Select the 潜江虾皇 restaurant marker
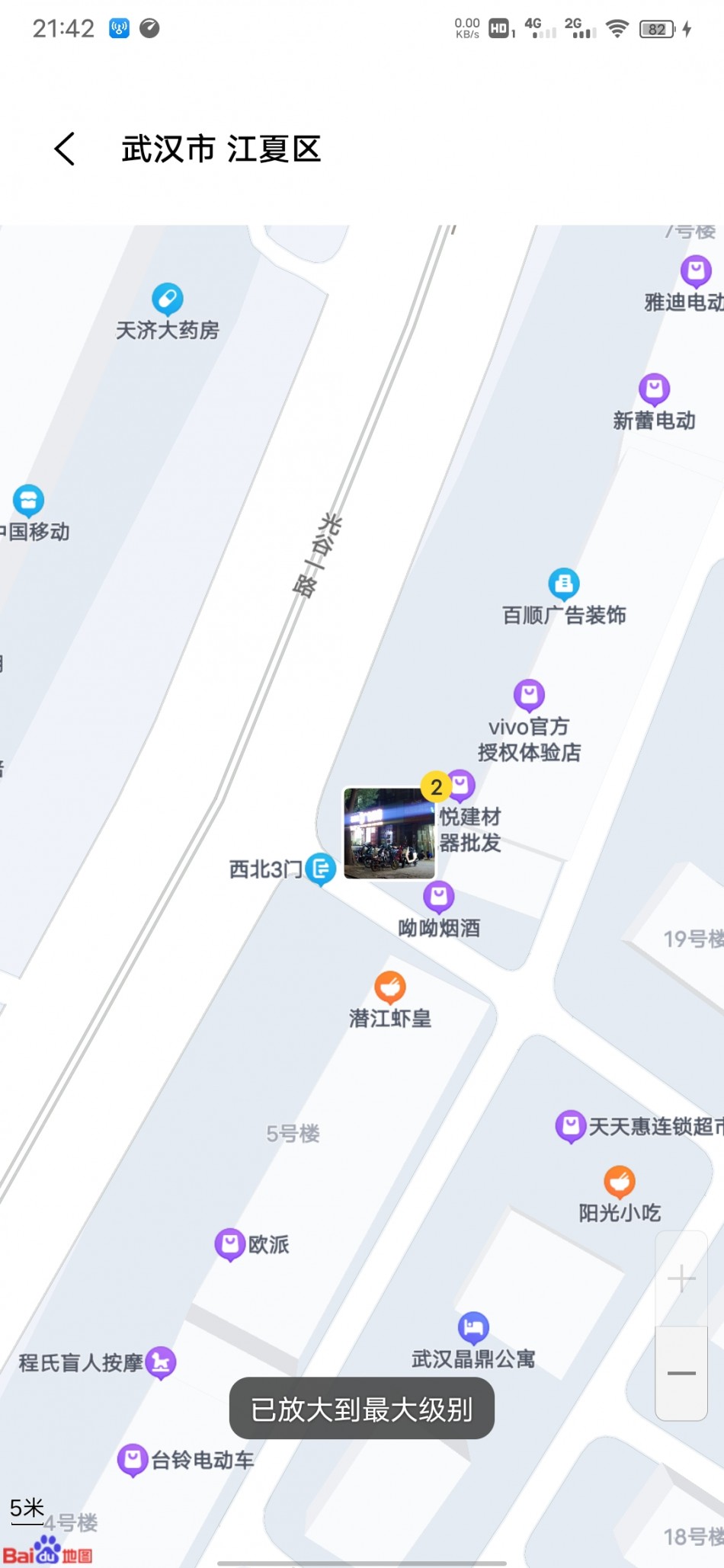This screenshot has width=724, height=1568. coord(390,987)
